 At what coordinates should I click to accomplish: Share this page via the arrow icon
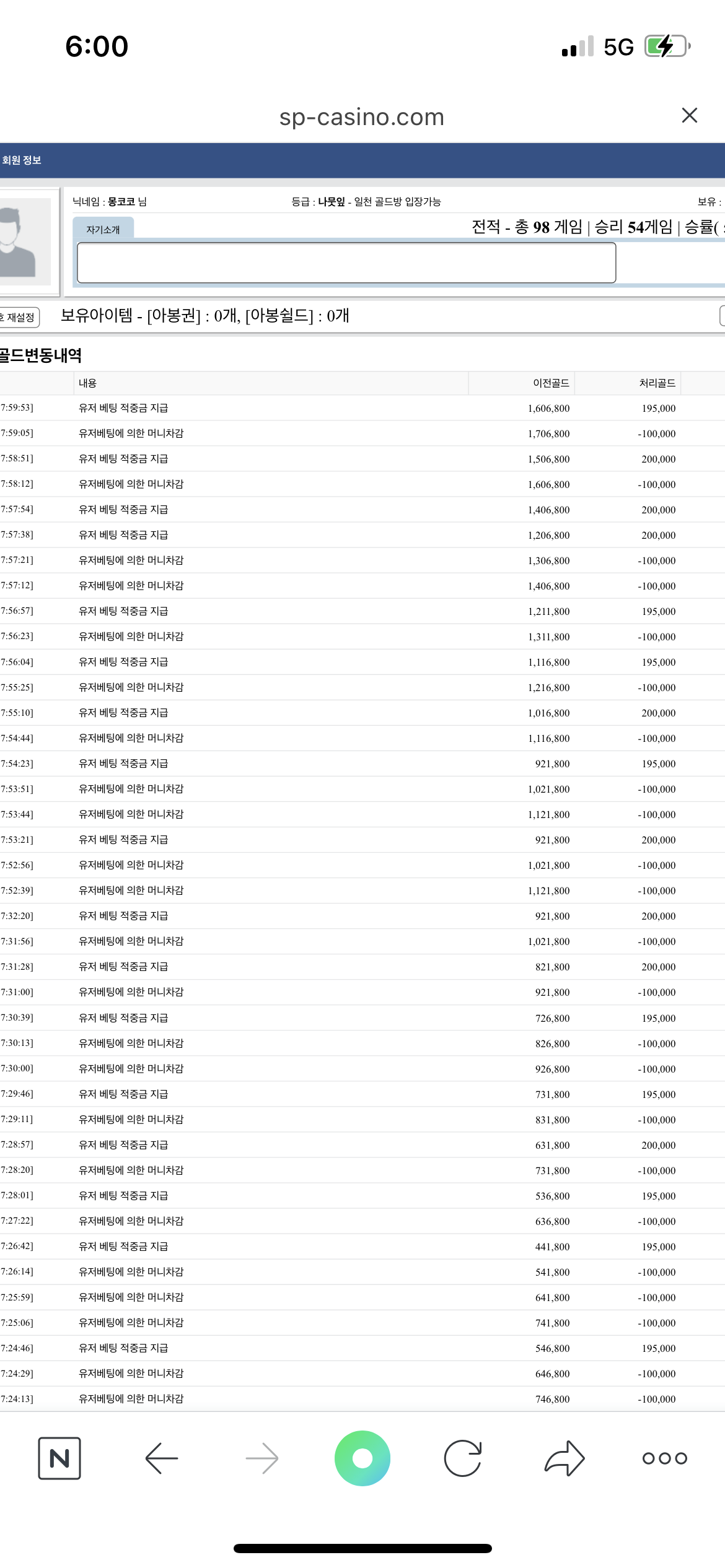click(565, 1458)
